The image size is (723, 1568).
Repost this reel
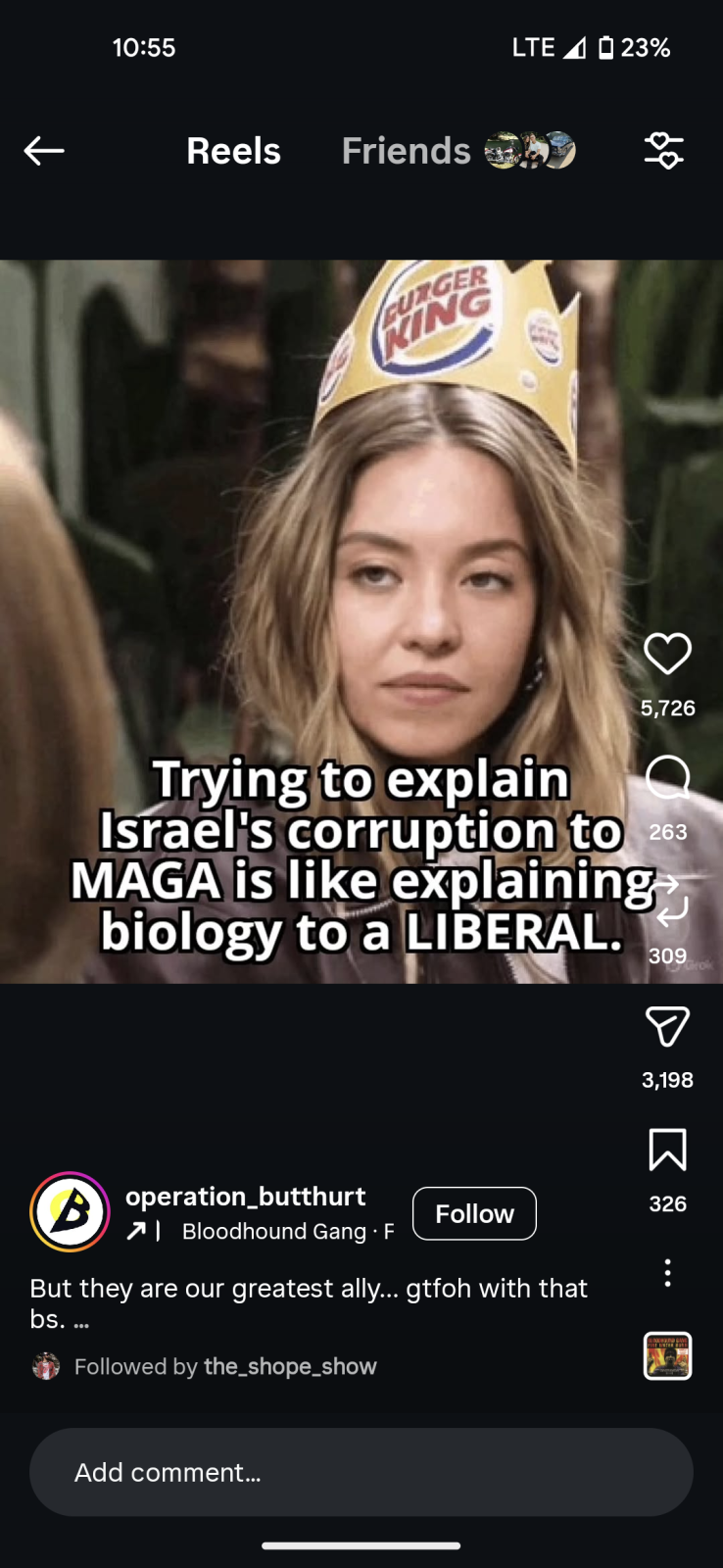click(x=667, y=902)
